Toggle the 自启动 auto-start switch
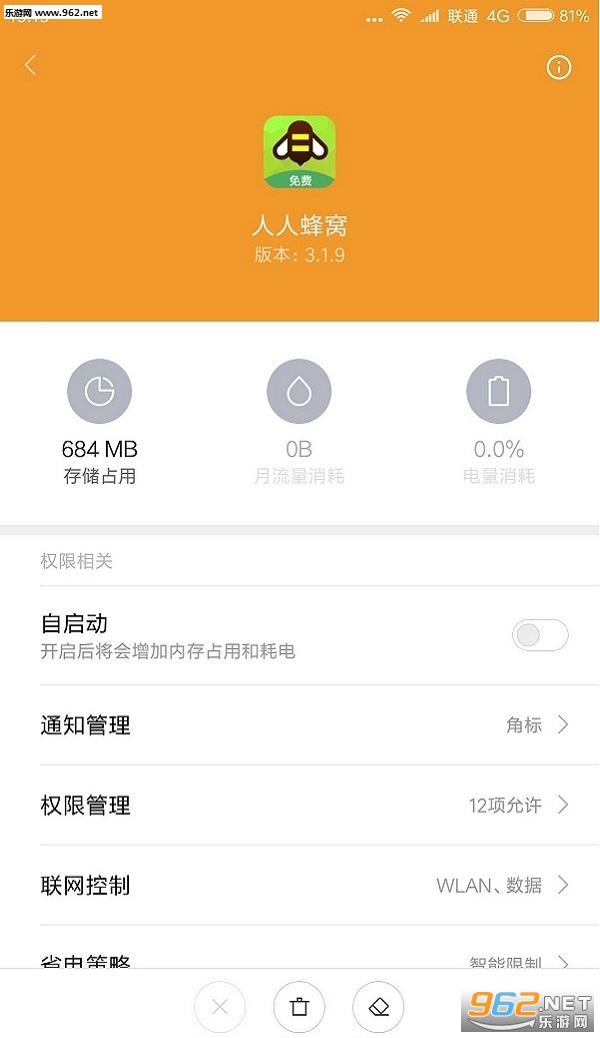This screenshot has height=1038, width=600. pos(540,636)
